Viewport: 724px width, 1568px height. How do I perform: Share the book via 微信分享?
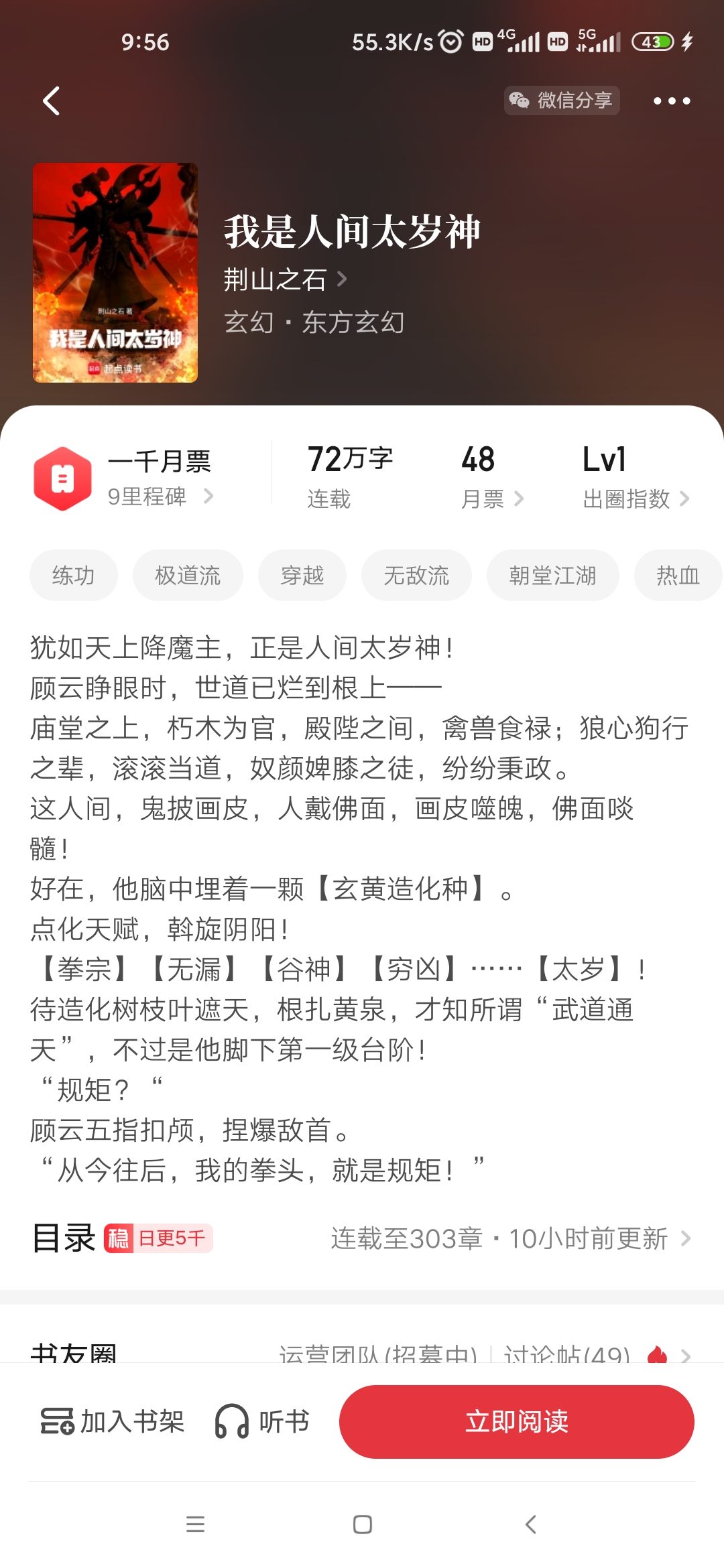pyautogui.click(x=562, y=101)
